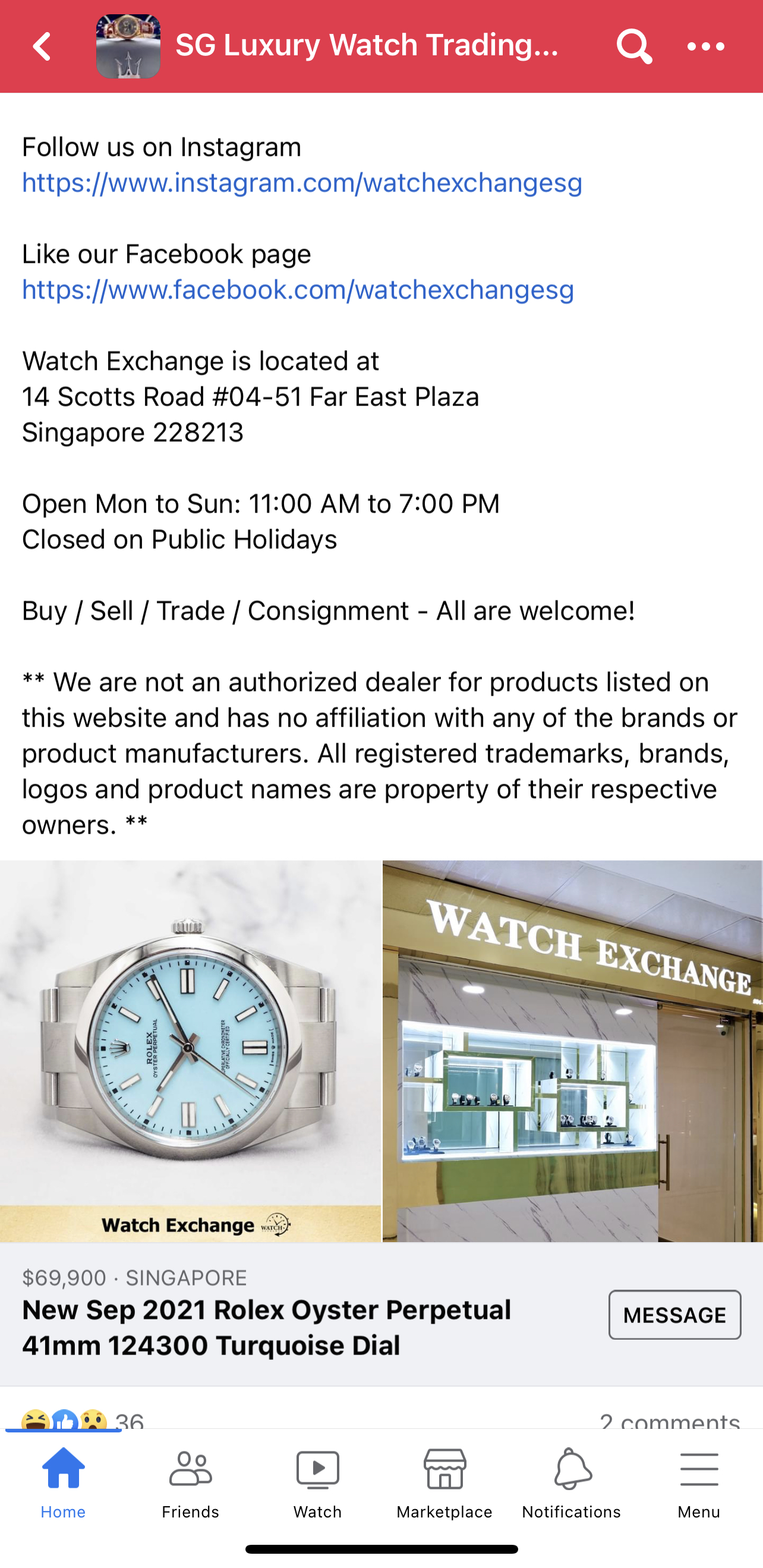Search within SG Luxury Watch Trading group
The image size is (763, 1568).
633,46
